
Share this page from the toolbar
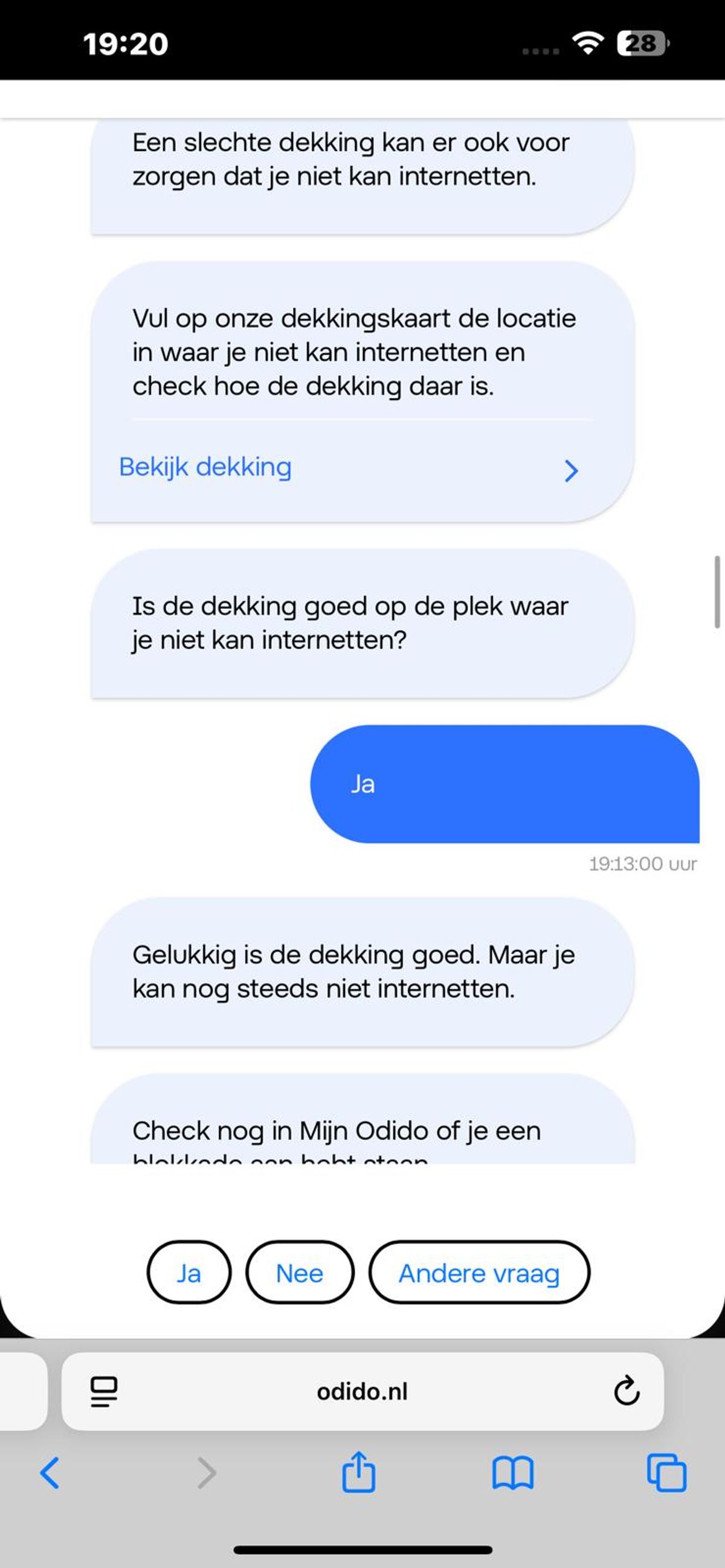[358, 1473]
